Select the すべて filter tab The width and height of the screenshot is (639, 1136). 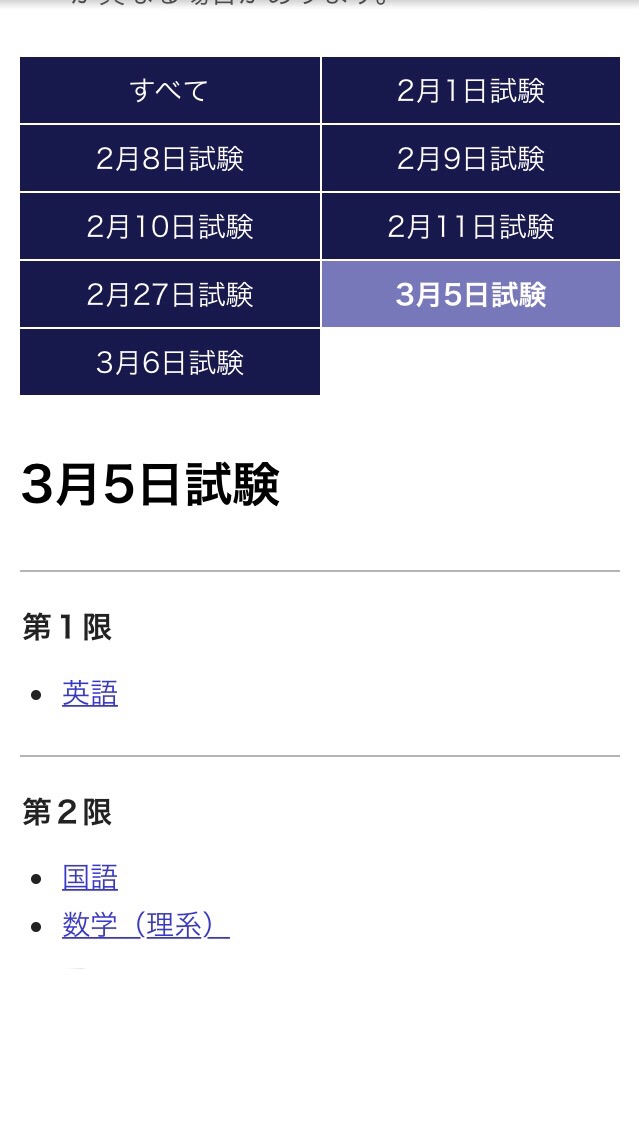coord(170,91)
